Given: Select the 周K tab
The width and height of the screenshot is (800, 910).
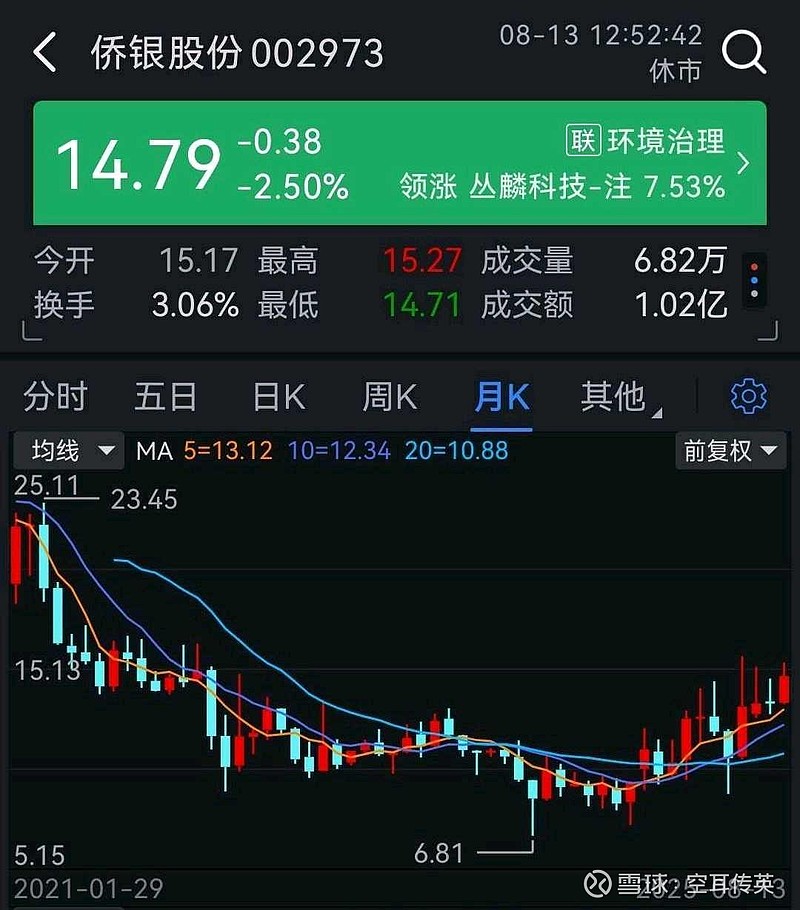Looking at the screenshot, I should (389, 397).
